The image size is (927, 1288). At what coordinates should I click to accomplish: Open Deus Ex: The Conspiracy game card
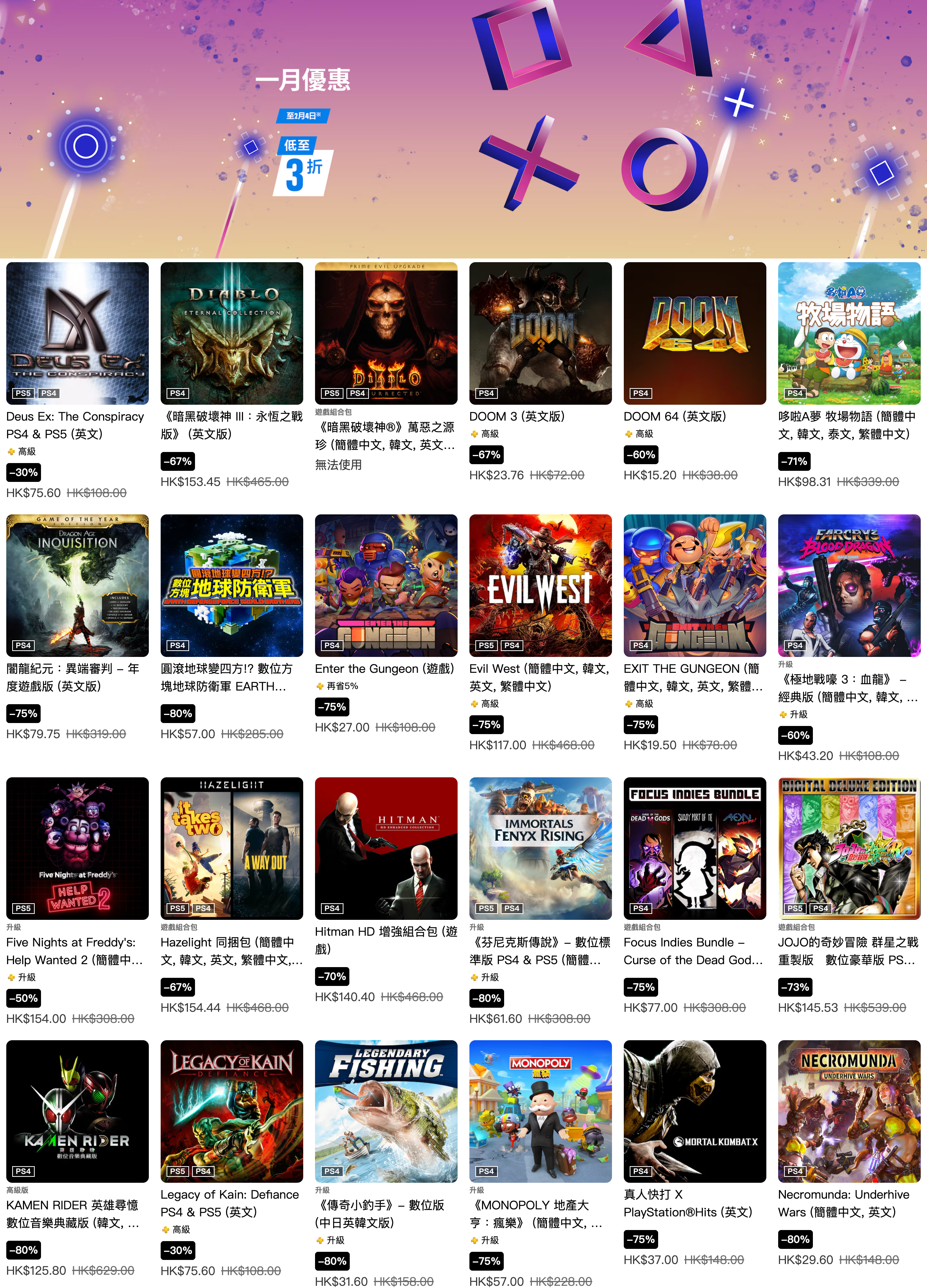pyautogui.click(x=77, y=333)
